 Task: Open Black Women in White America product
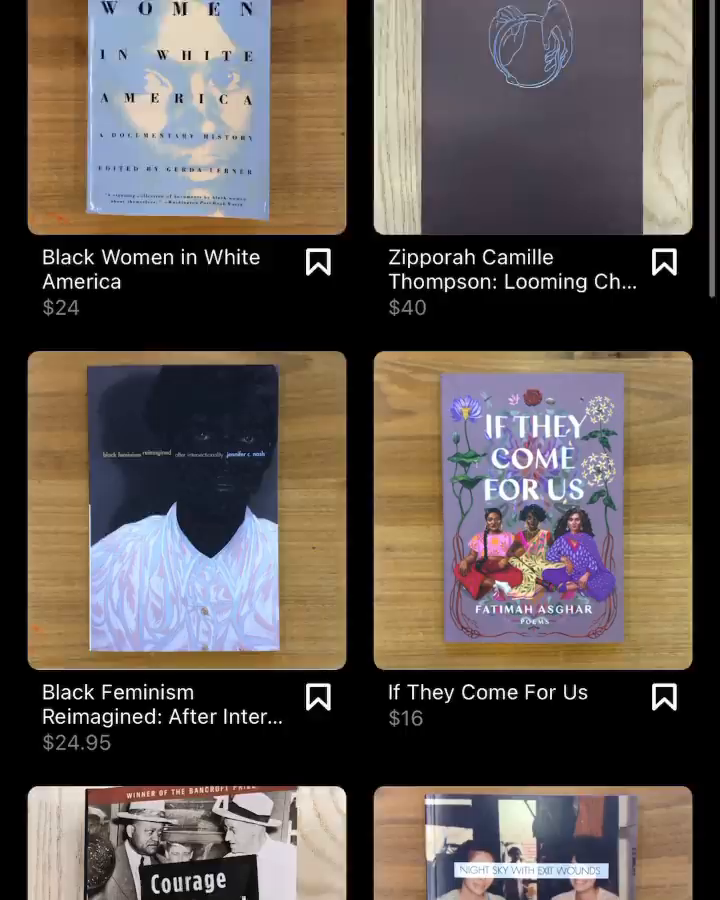[187, 115]
